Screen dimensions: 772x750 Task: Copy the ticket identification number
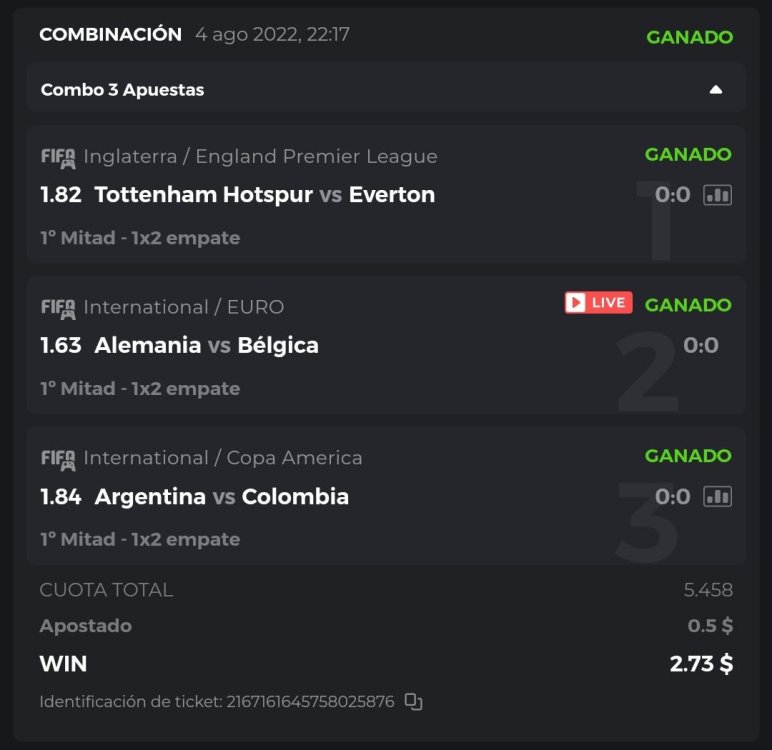pos(413,702)
